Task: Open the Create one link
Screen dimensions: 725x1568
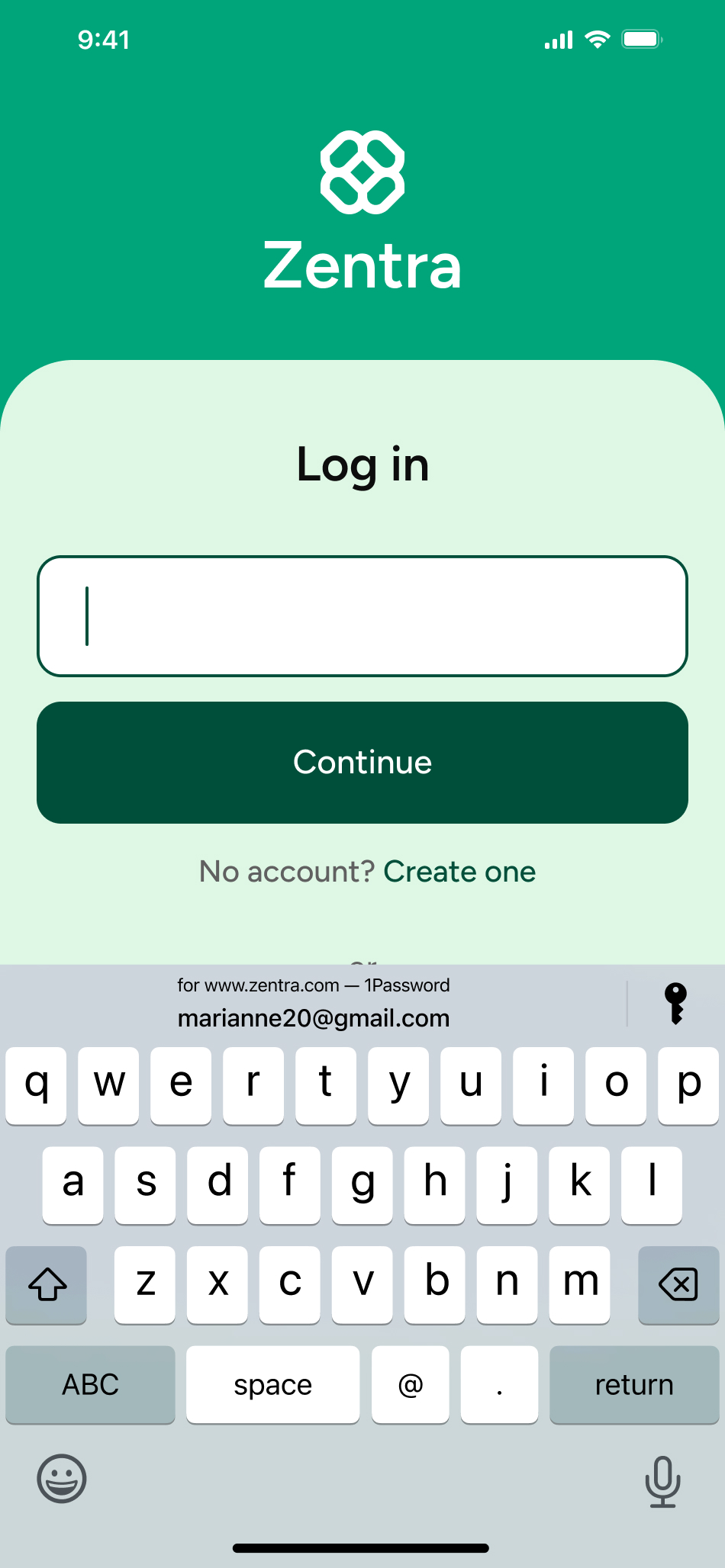Action: click(459, 872)
